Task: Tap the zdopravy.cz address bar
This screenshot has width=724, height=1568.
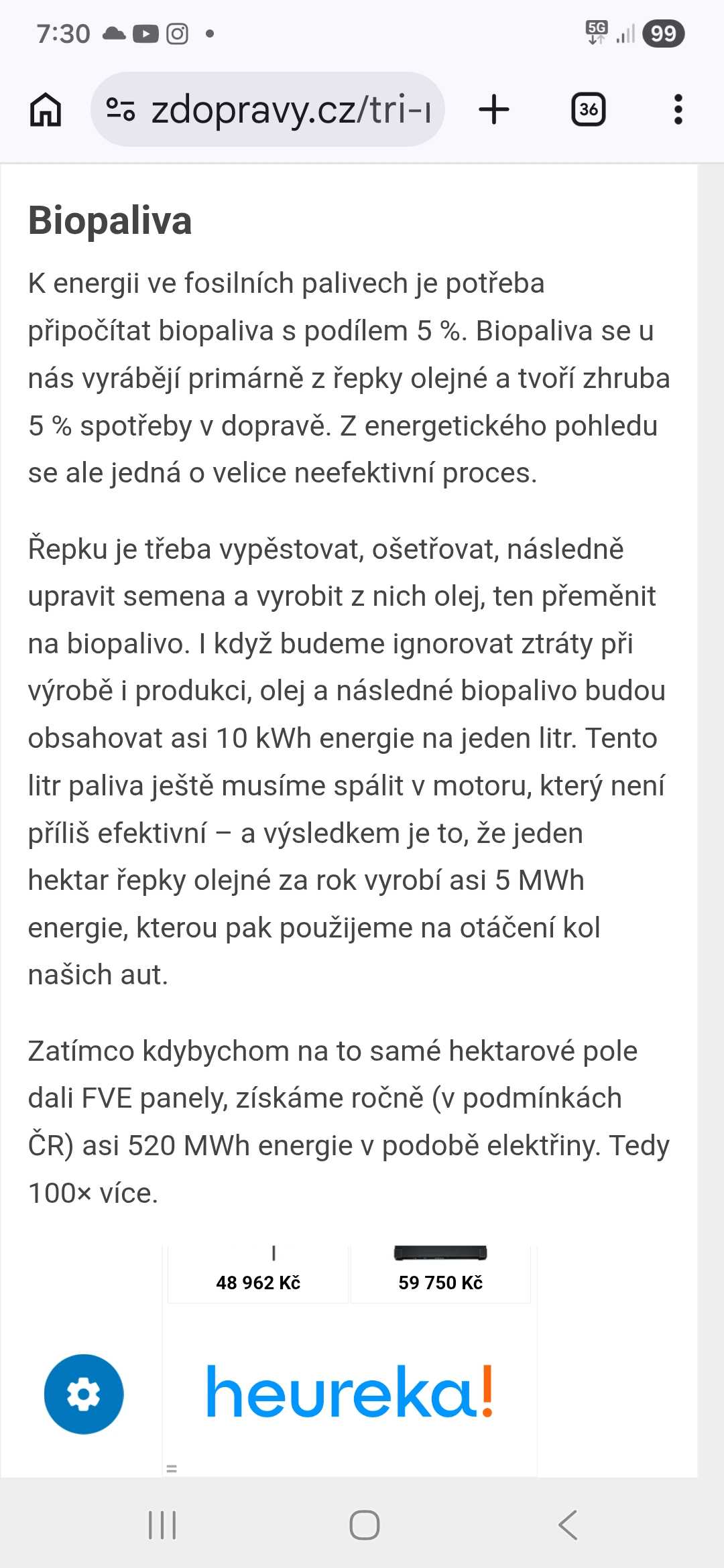Action: coord(290,109)
